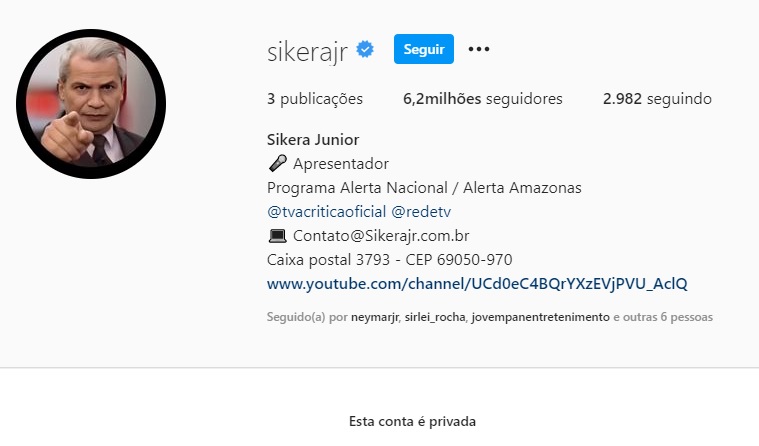The height and width of the screenshot is (446, 759).
Task: Open the profile picture
Action: click(91, 104)
